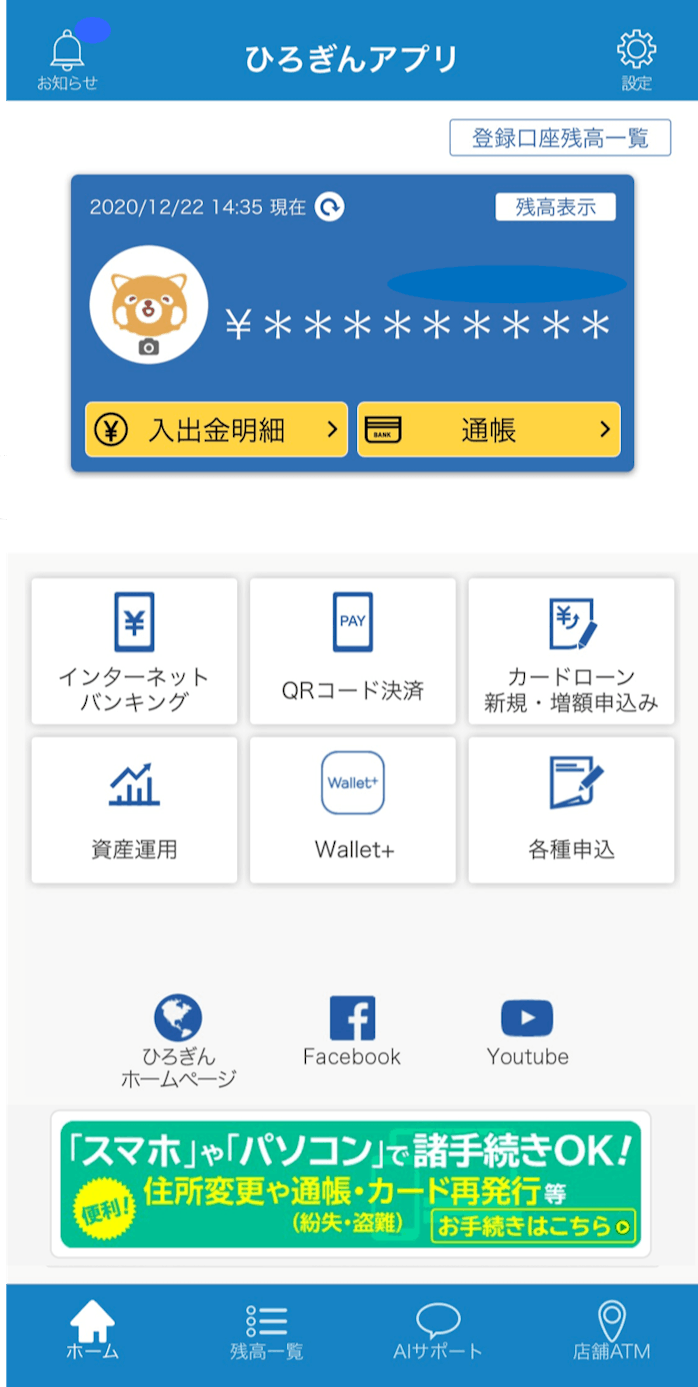
Task: Open 設定 settings gear
Action: coord(636,59)
